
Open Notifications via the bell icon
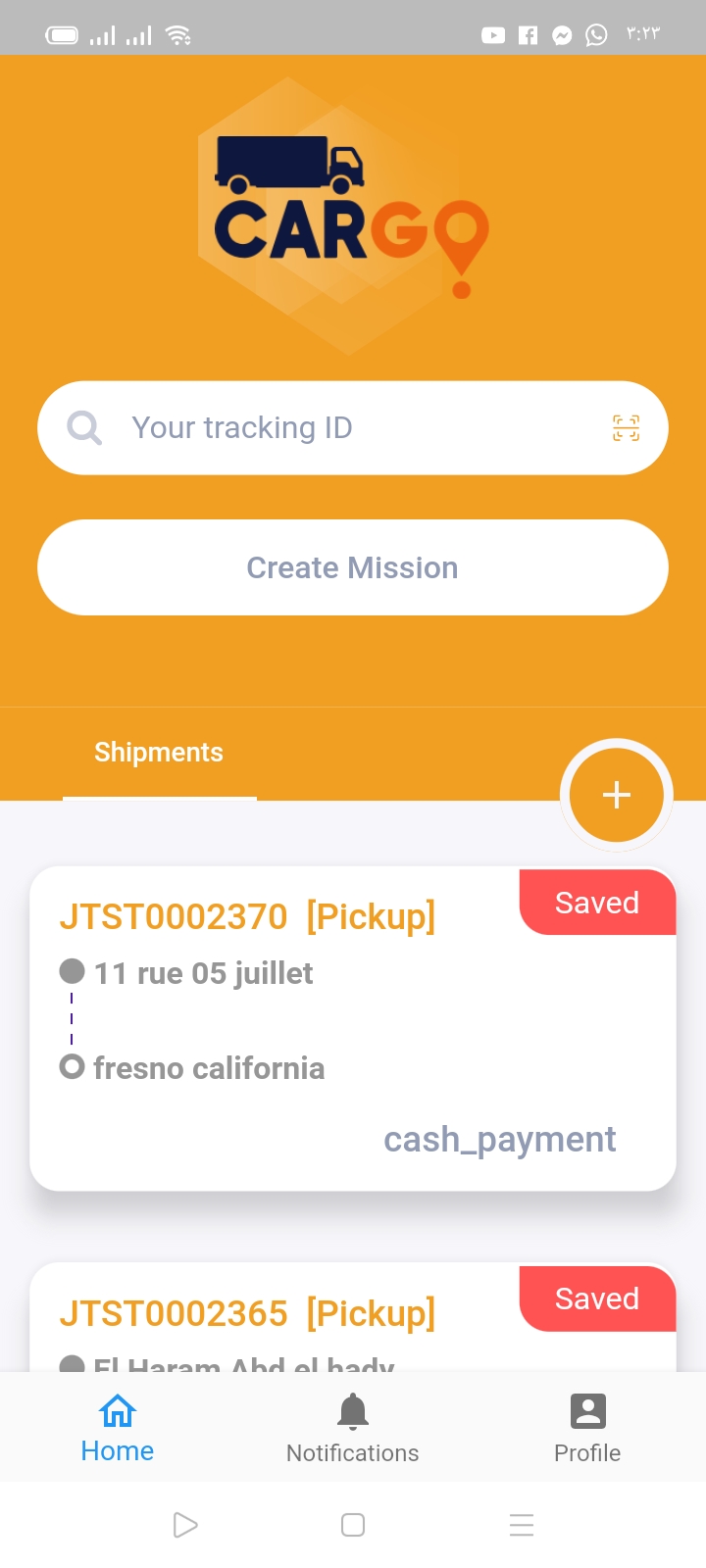click(352, 1411)
